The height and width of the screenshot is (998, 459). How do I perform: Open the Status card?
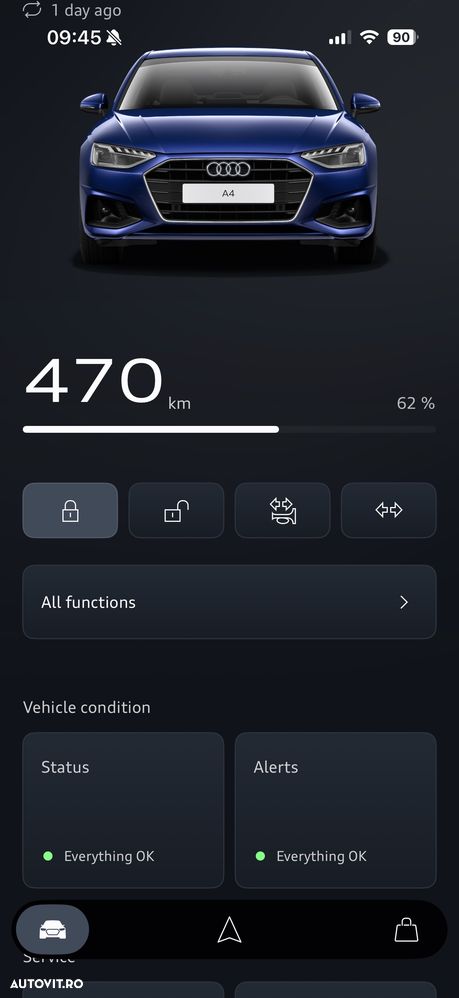(124, 810)
